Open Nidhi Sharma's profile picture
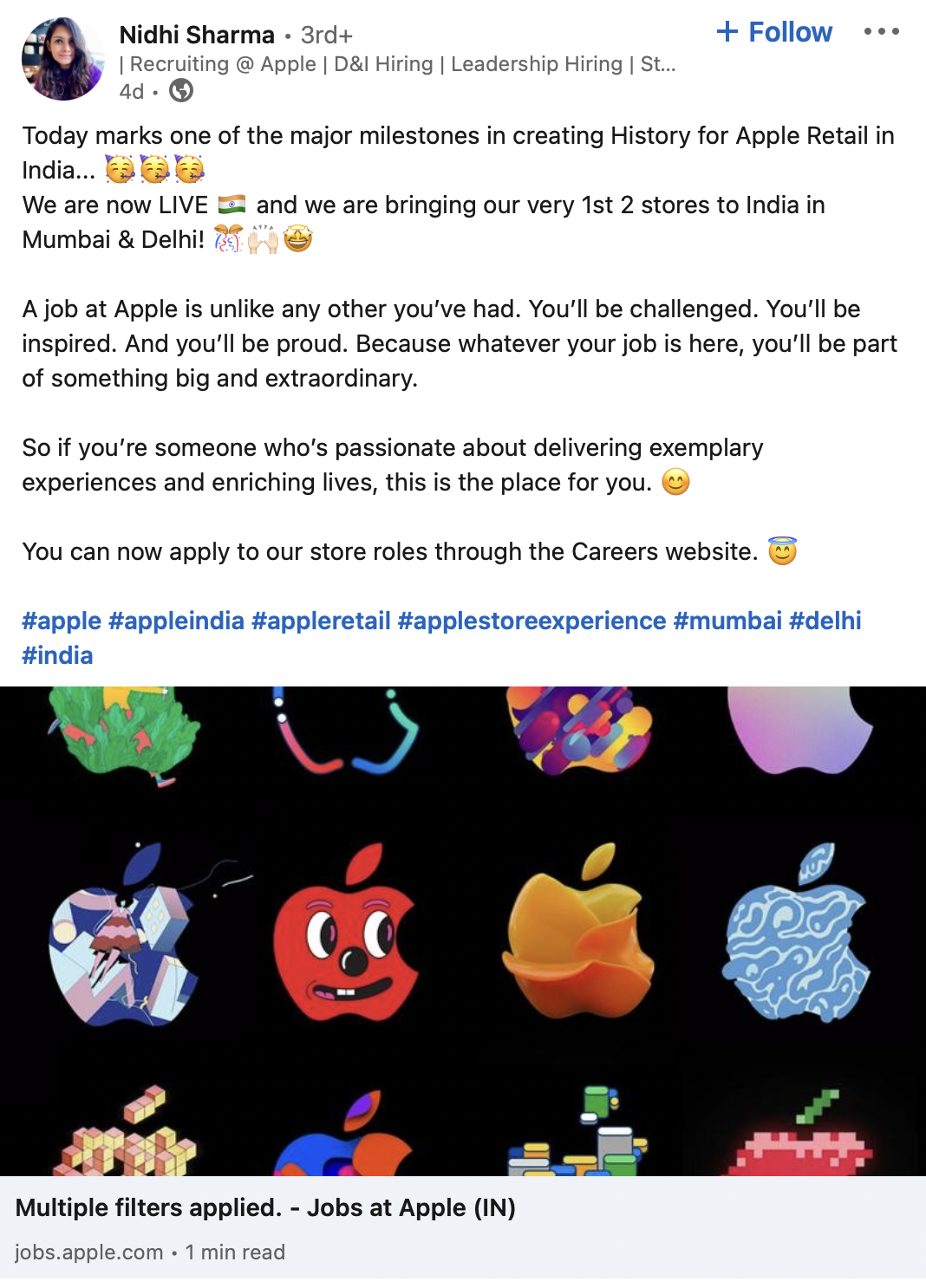The height and width of the screenshot is (1288, 926). (62, 59)
